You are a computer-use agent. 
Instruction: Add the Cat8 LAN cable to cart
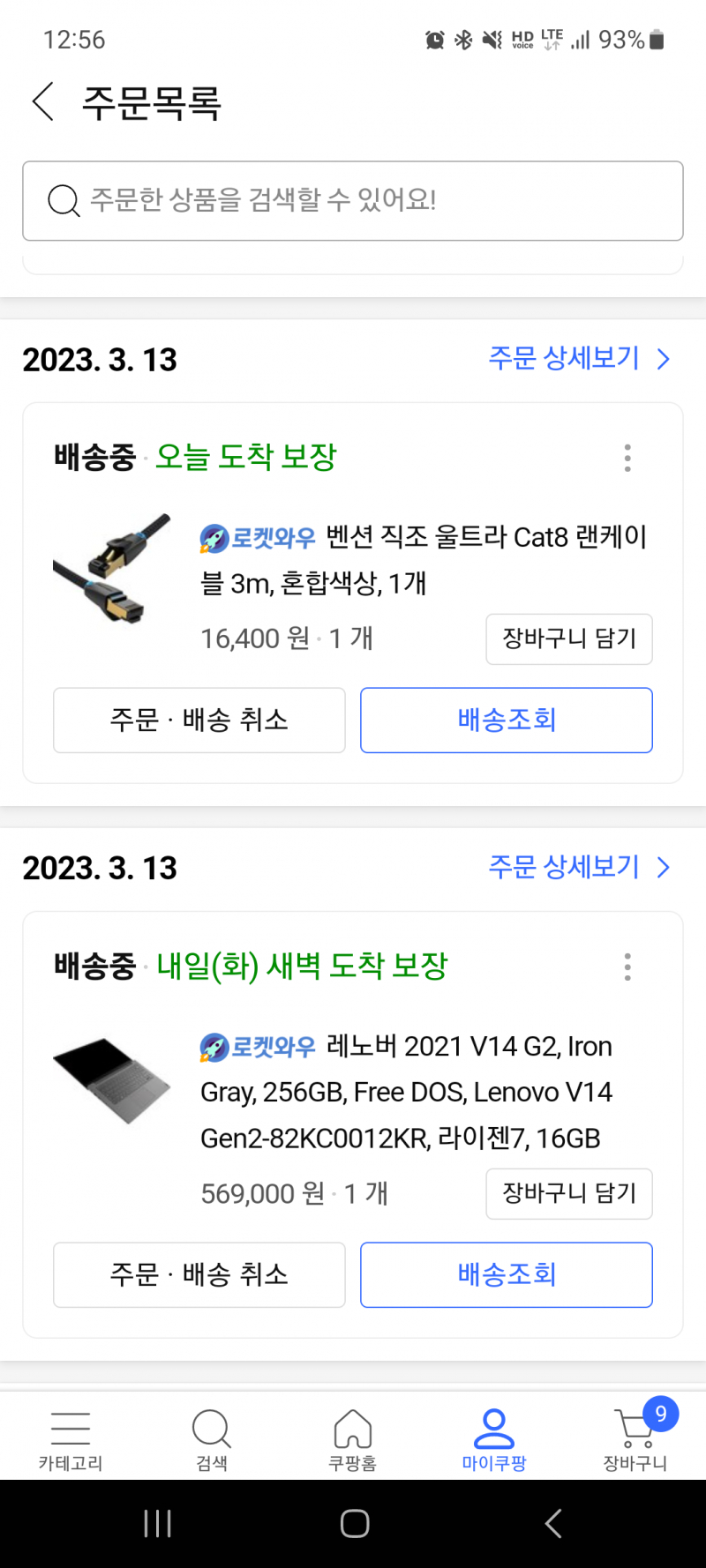(x=568, y=638)
